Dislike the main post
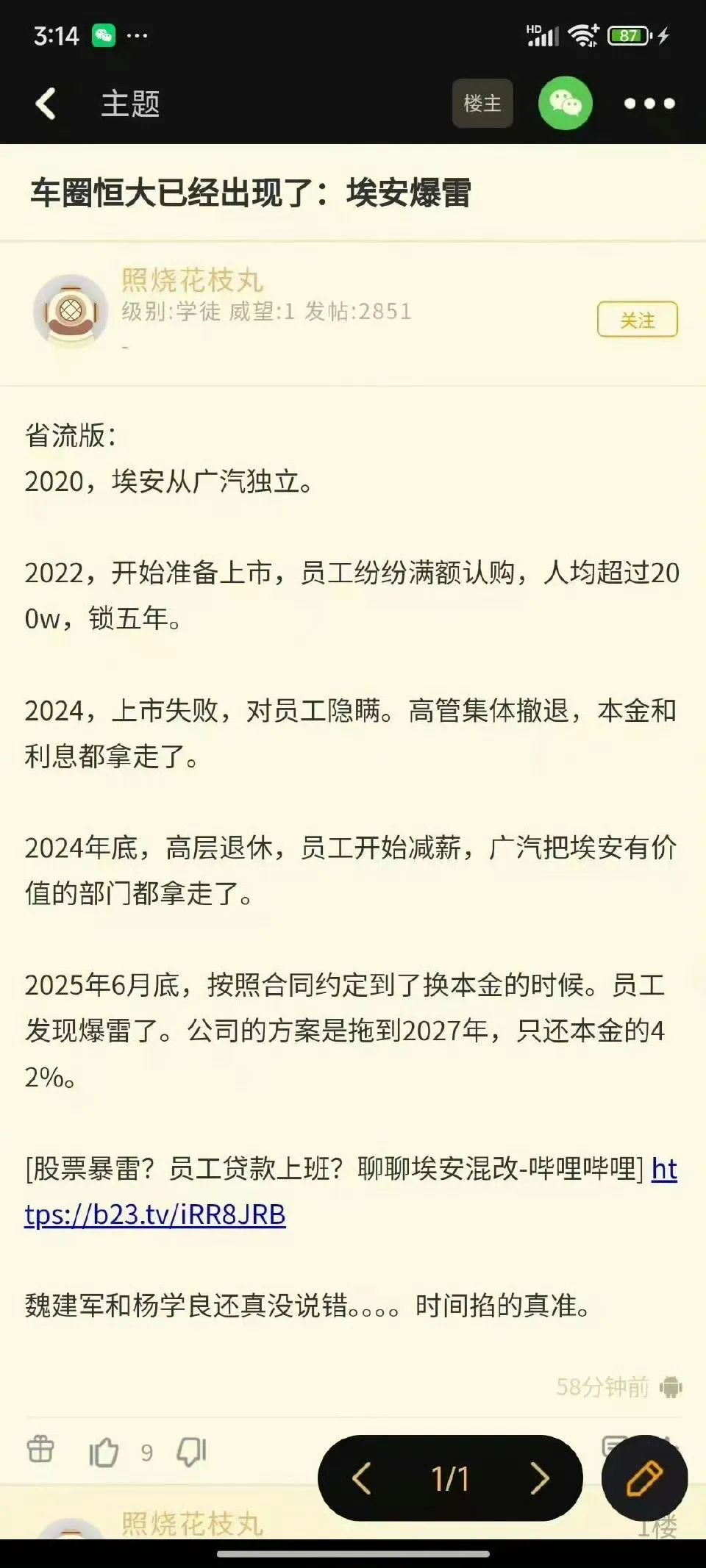The image size is (706, 1568). pos(192,1452)
